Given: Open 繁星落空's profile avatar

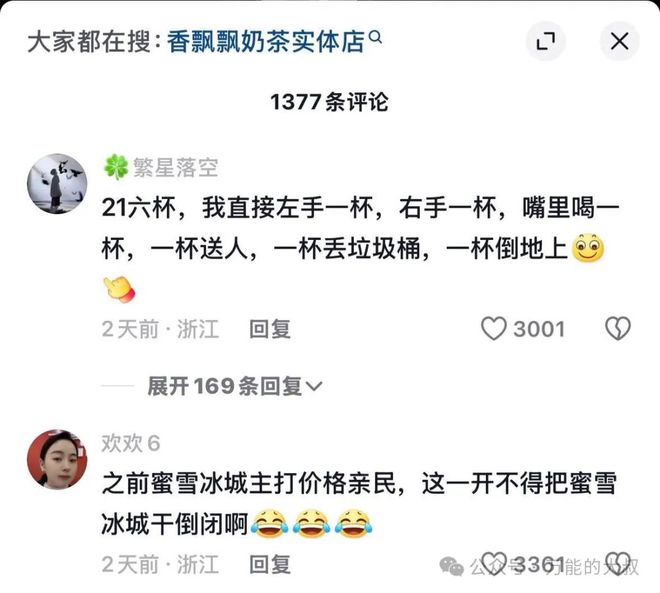Looking at the screenshot, I should point(56,184).
